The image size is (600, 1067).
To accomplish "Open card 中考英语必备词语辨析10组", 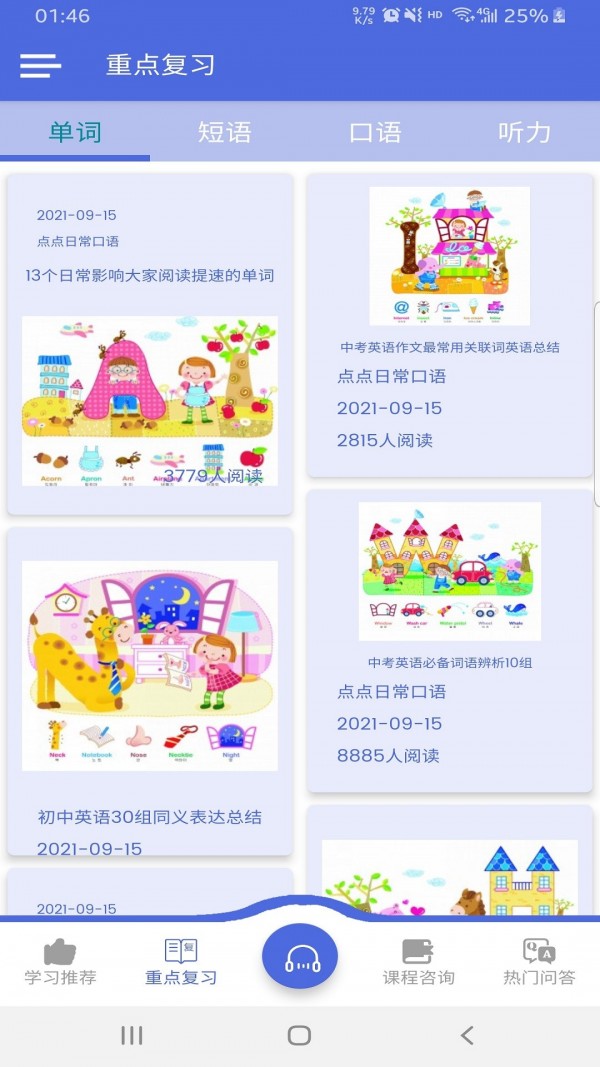I will 449,662.
